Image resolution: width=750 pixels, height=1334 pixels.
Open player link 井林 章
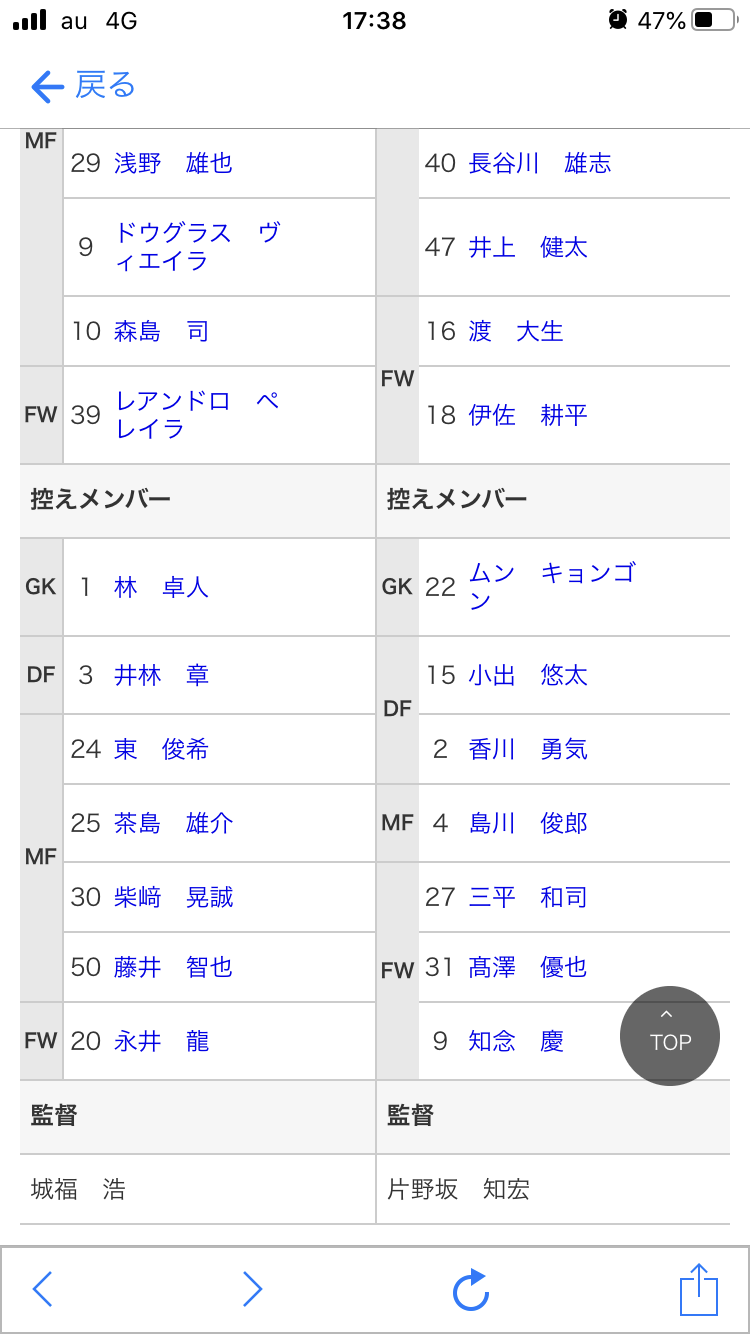point(161,676)
